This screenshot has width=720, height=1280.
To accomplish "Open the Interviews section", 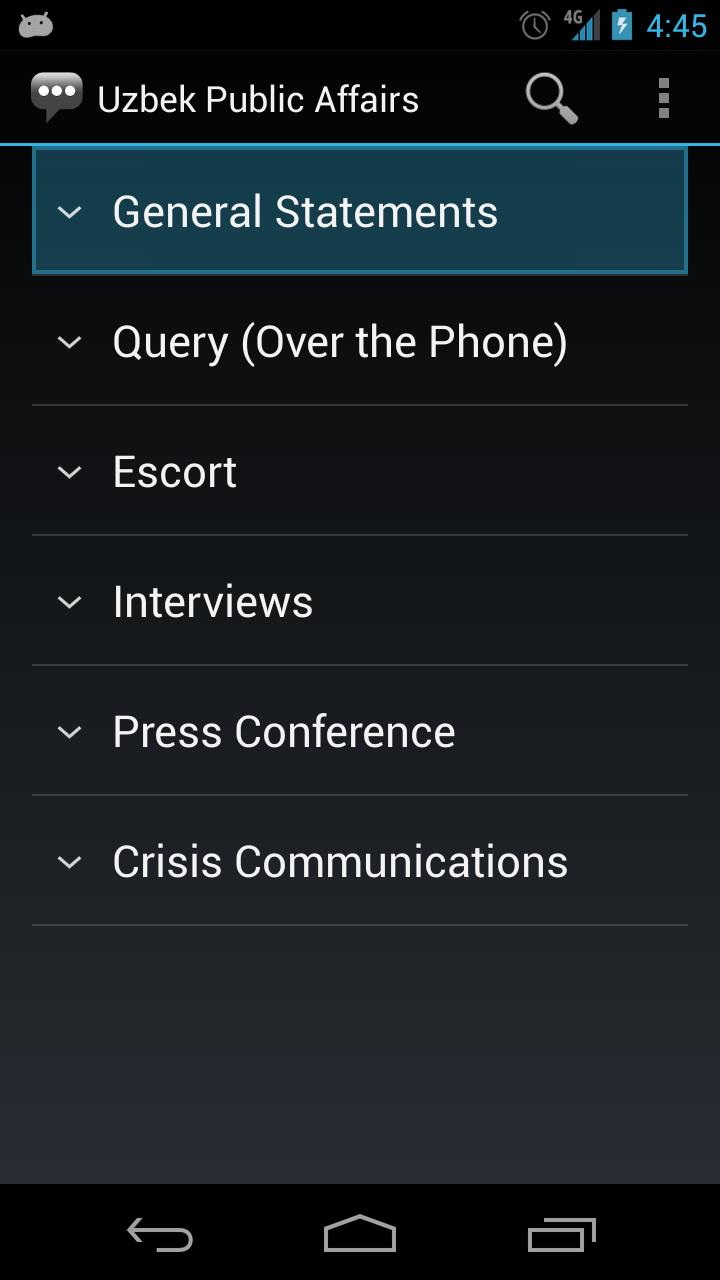I will [212, 601].
